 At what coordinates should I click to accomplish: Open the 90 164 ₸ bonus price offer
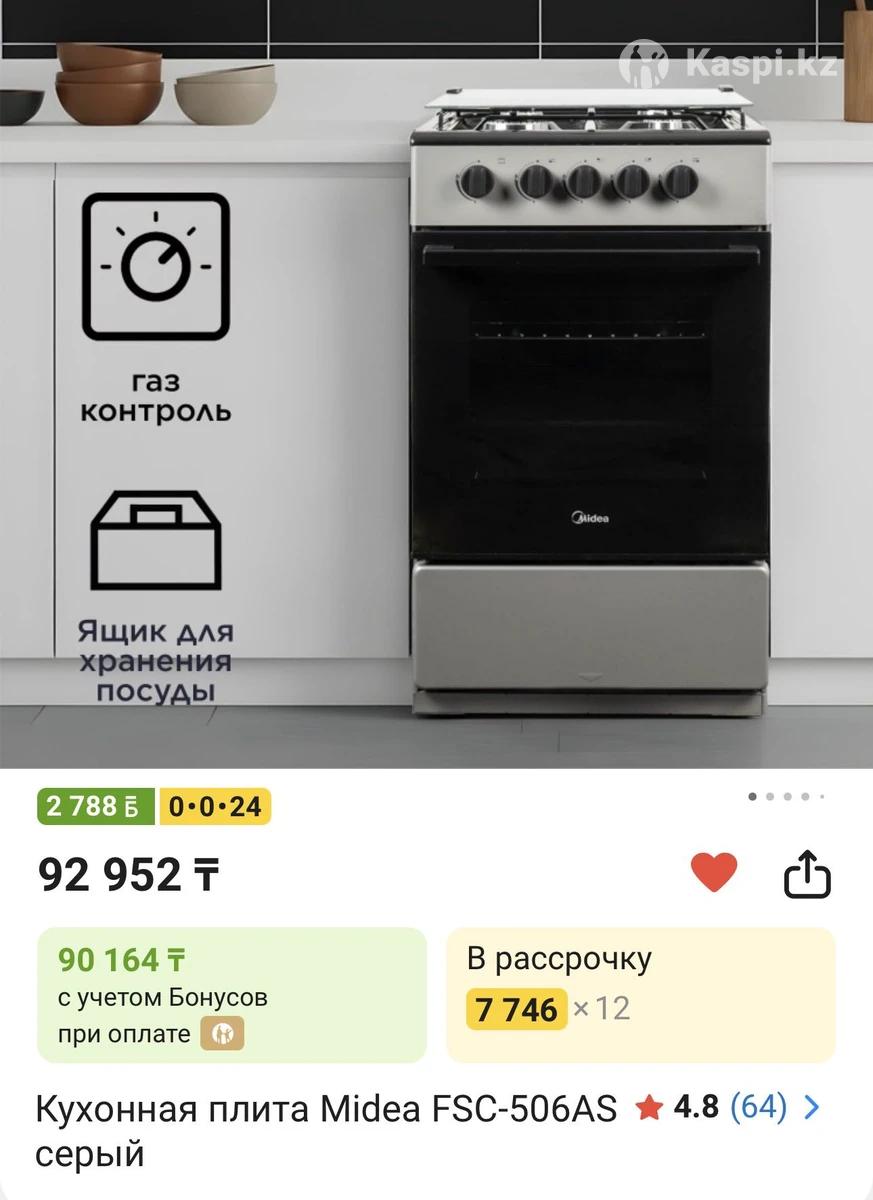[x=231, y=994]
